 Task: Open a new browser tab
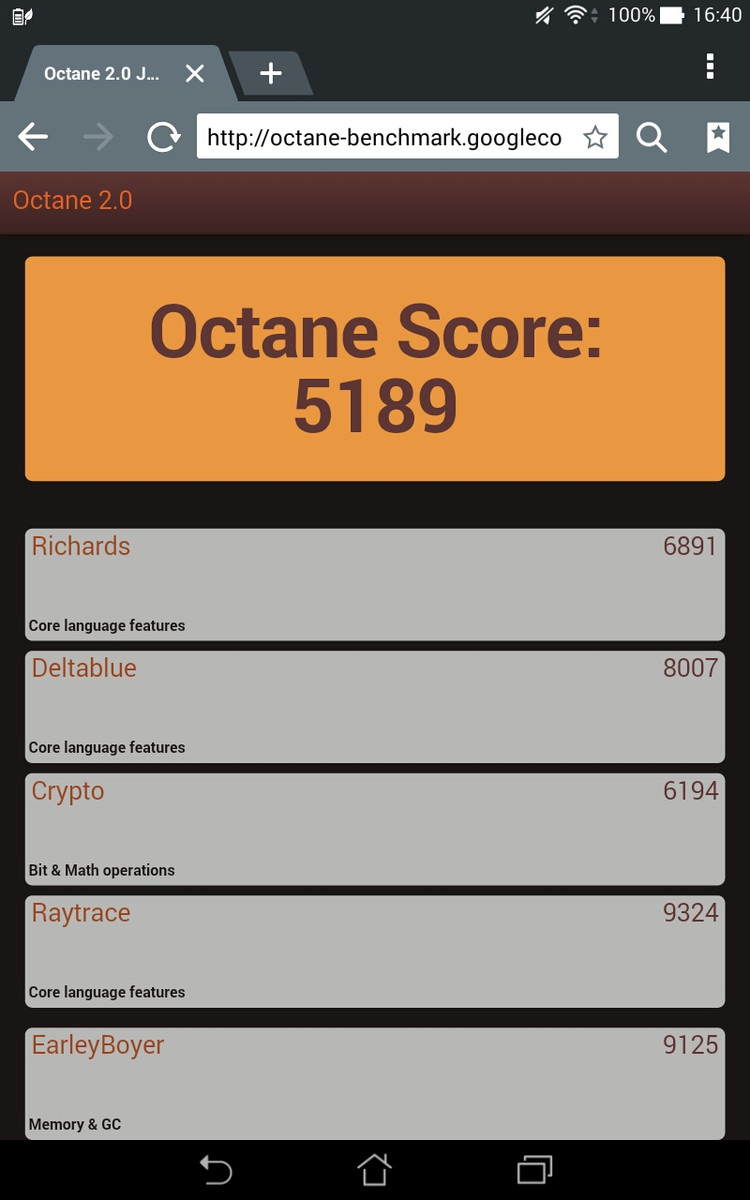tap(270, 73)
